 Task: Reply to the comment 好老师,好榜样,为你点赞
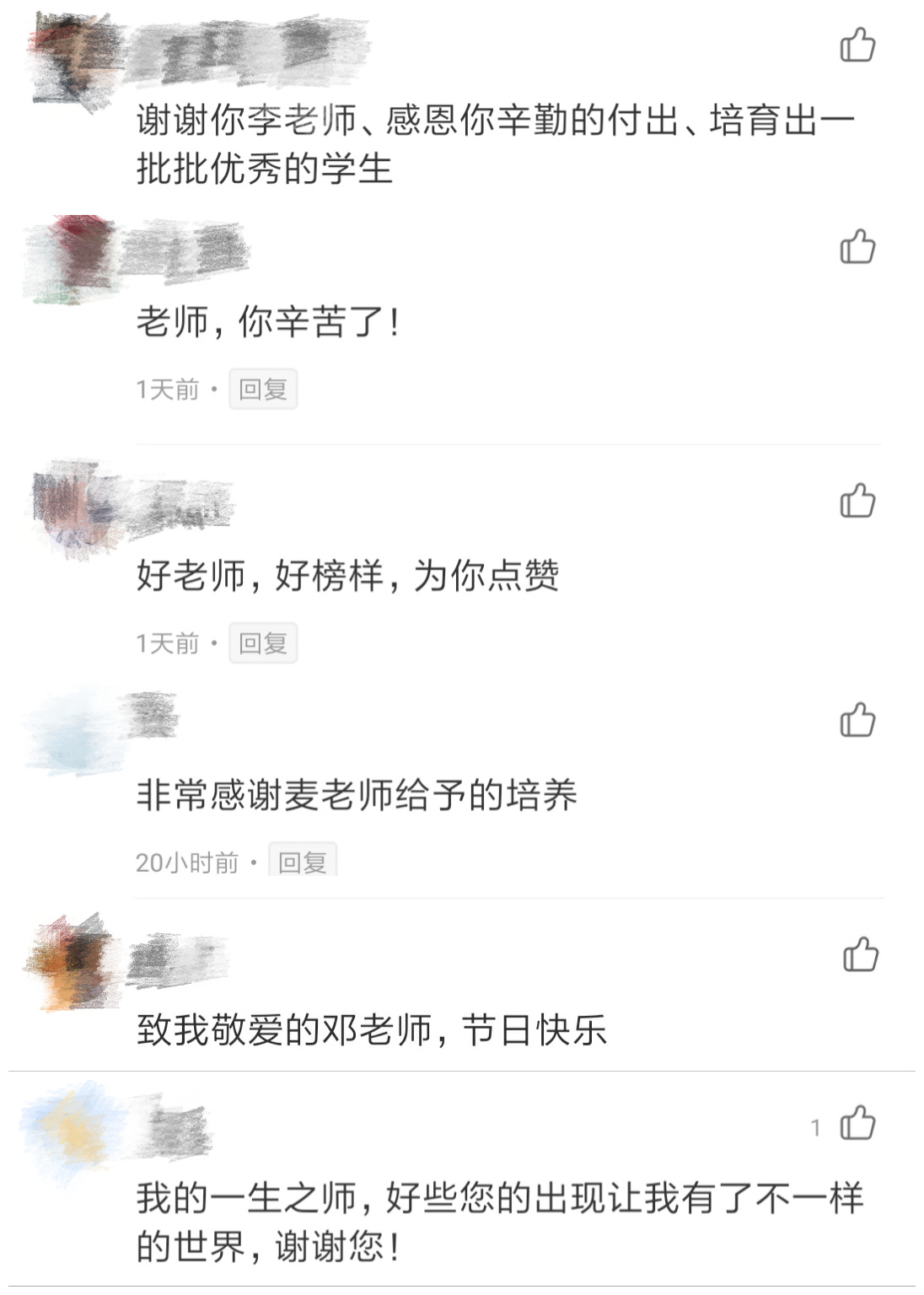tap(263, 644)
